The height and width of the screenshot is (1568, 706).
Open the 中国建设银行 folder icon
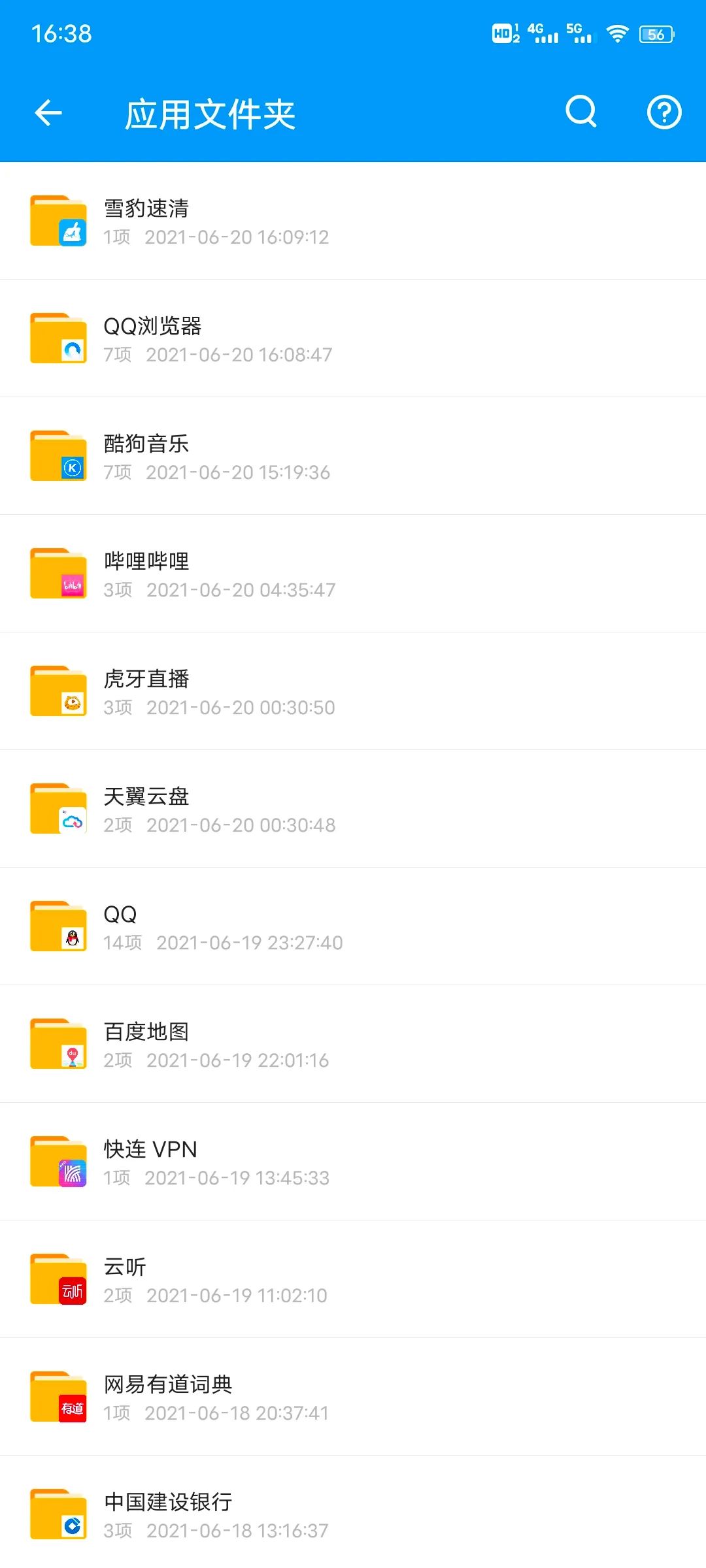(58, 1514)
